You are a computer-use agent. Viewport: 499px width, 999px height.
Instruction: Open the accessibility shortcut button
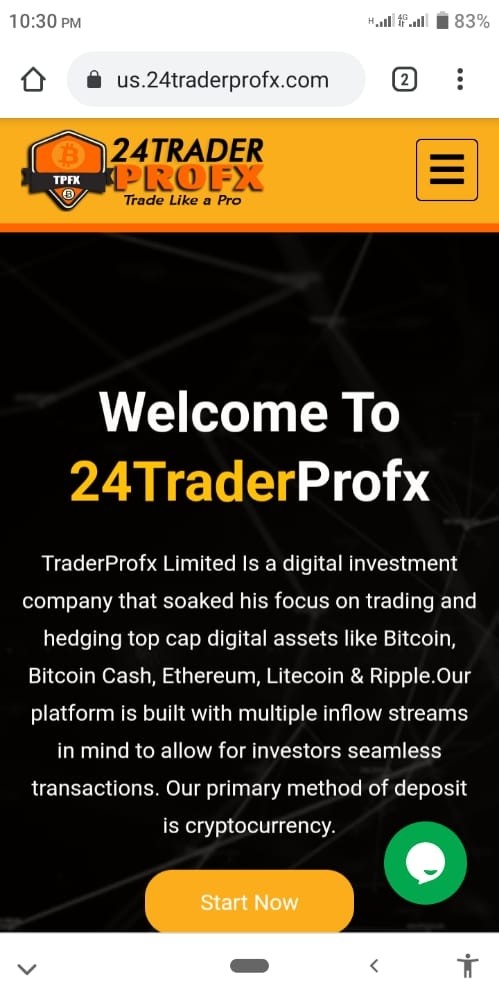pyautogui.click(x=468, y=966)
